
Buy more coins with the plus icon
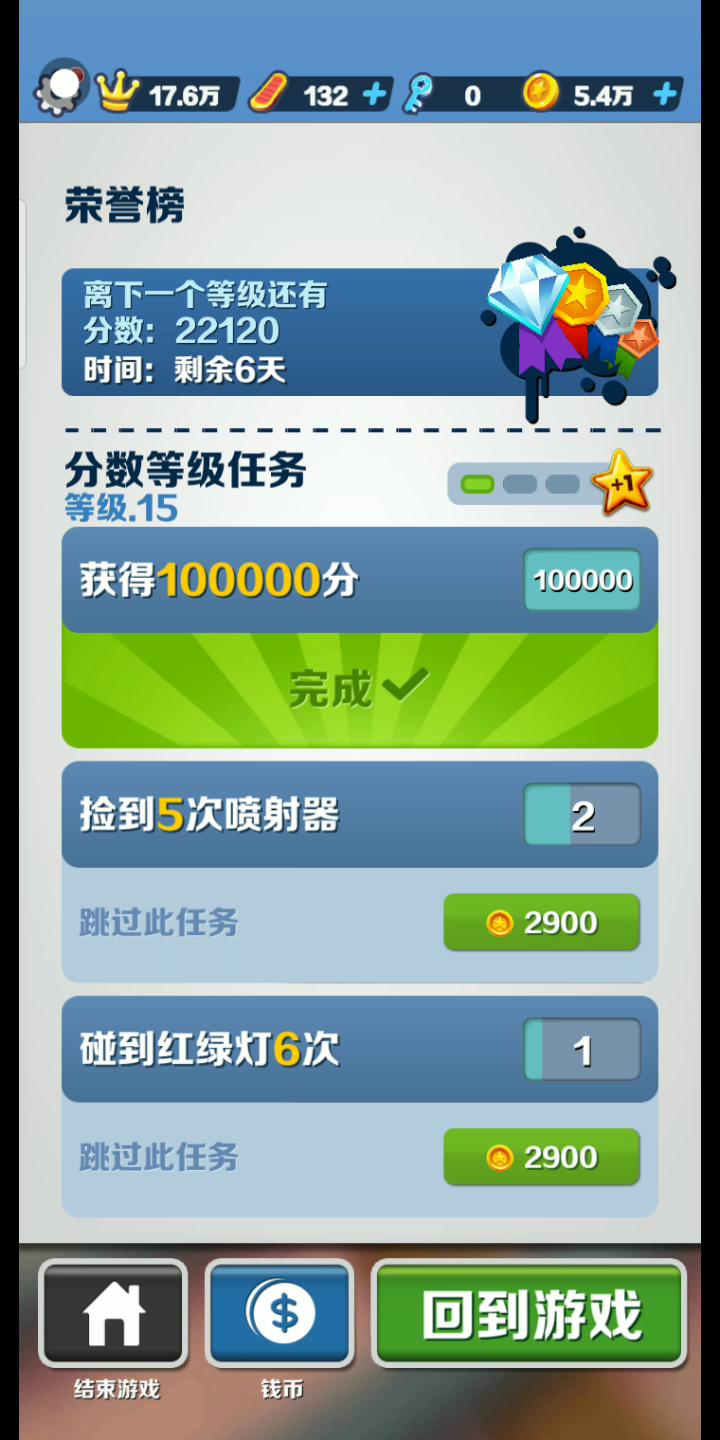[x=664, y=95]
